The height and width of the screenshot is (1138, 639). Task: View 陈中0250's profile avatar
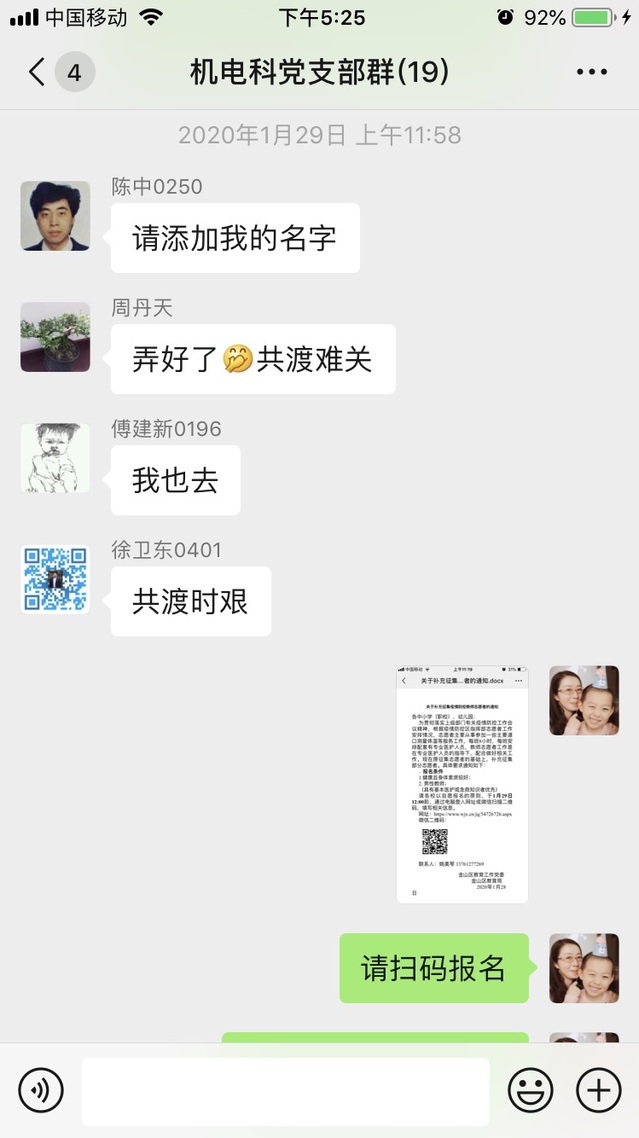[x=55, y=216]
